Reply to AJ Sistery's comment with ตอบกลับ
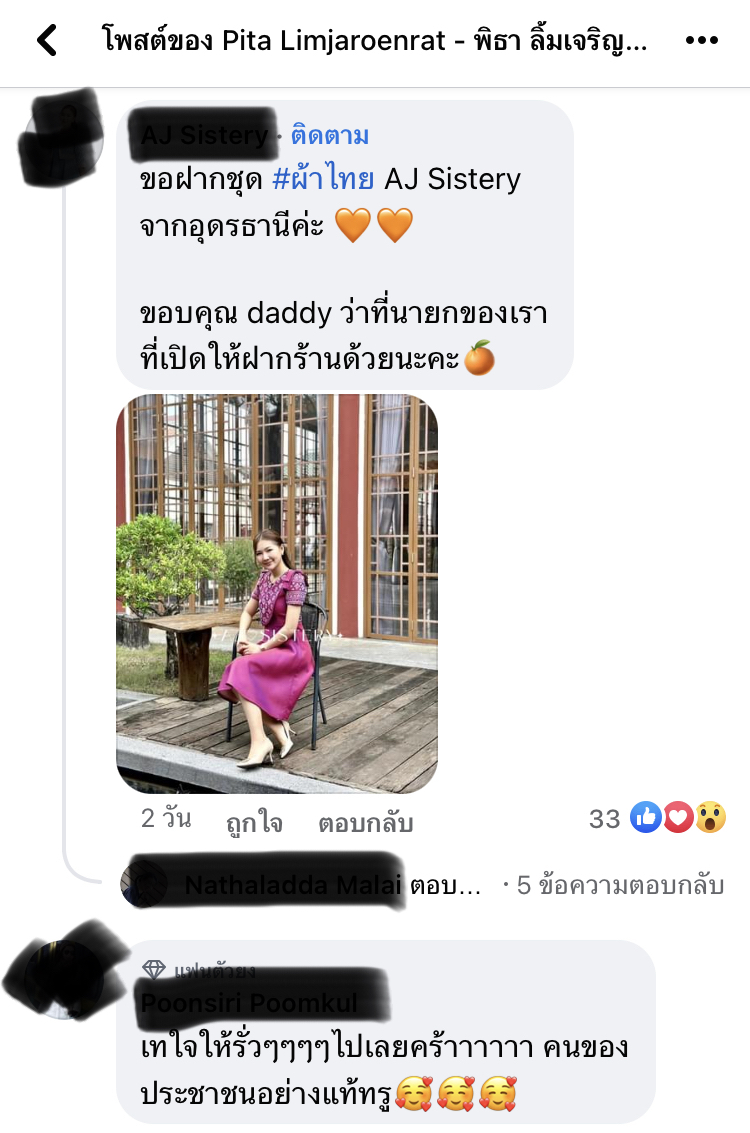Screen dimensions: 750x1133 pyautogui.click(x=365, y=822)
